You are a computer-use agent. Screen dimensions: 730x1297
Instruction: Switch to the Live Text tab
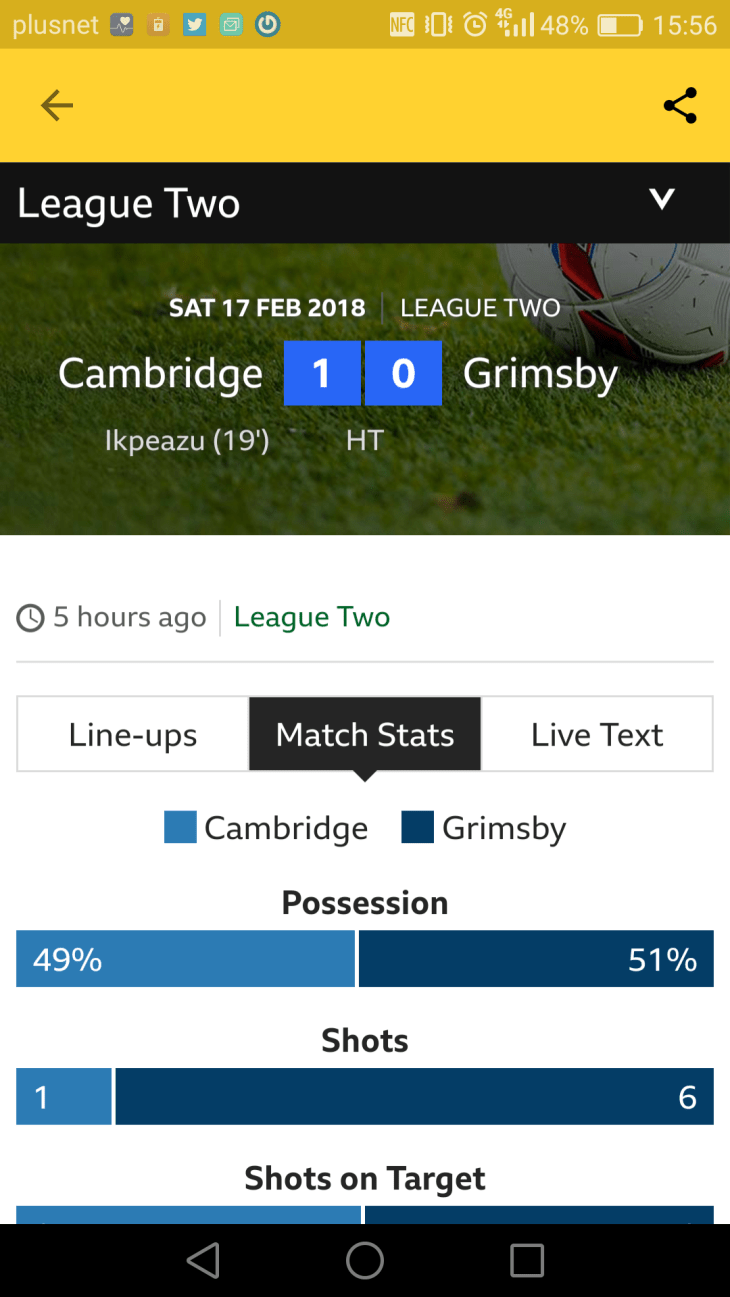pyautogui.click(x=597, y=735)
